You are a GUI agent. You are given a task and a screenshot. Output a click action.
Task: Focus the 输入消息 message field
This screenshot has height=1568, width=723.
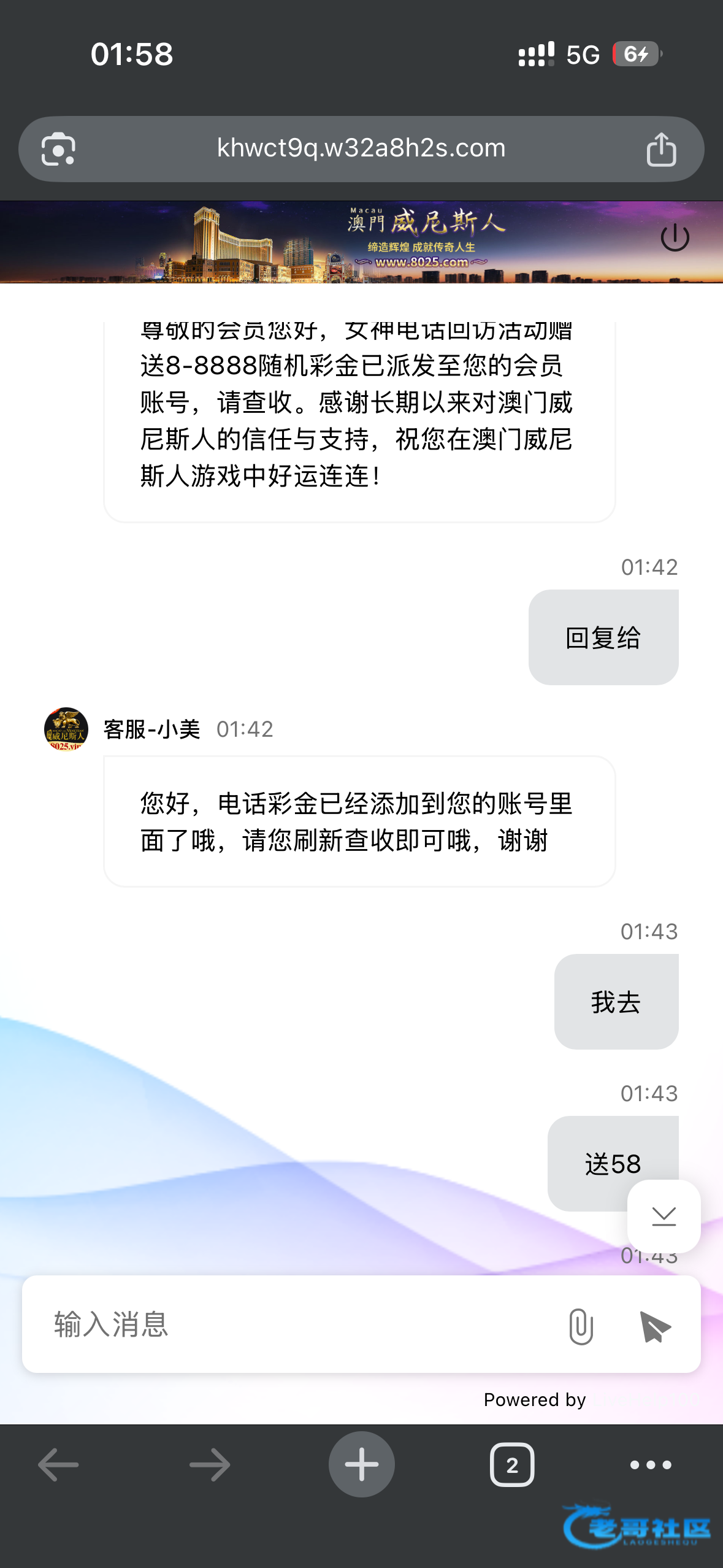pos(294,1324)
